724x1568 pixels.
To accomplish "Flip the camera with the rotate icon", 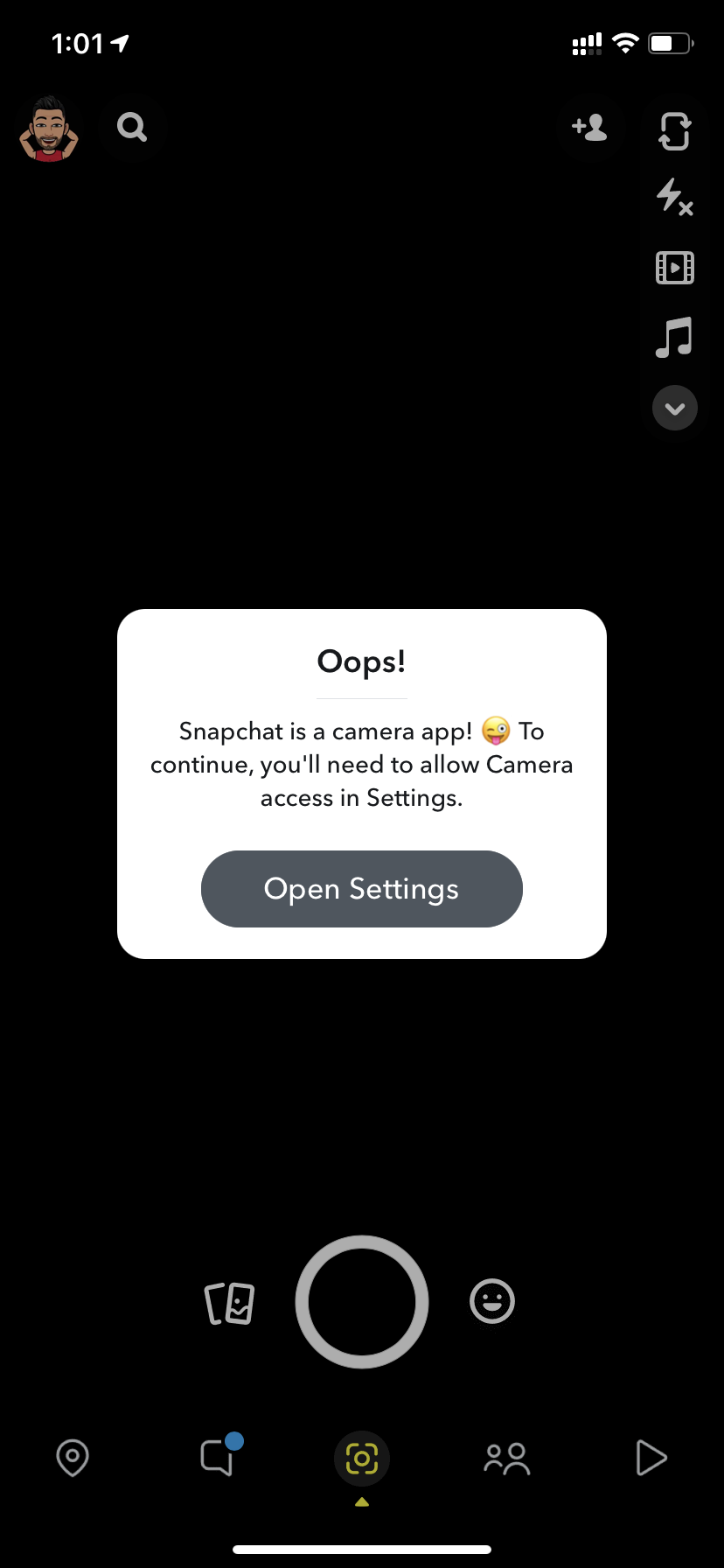I will [x=674, y=131].
